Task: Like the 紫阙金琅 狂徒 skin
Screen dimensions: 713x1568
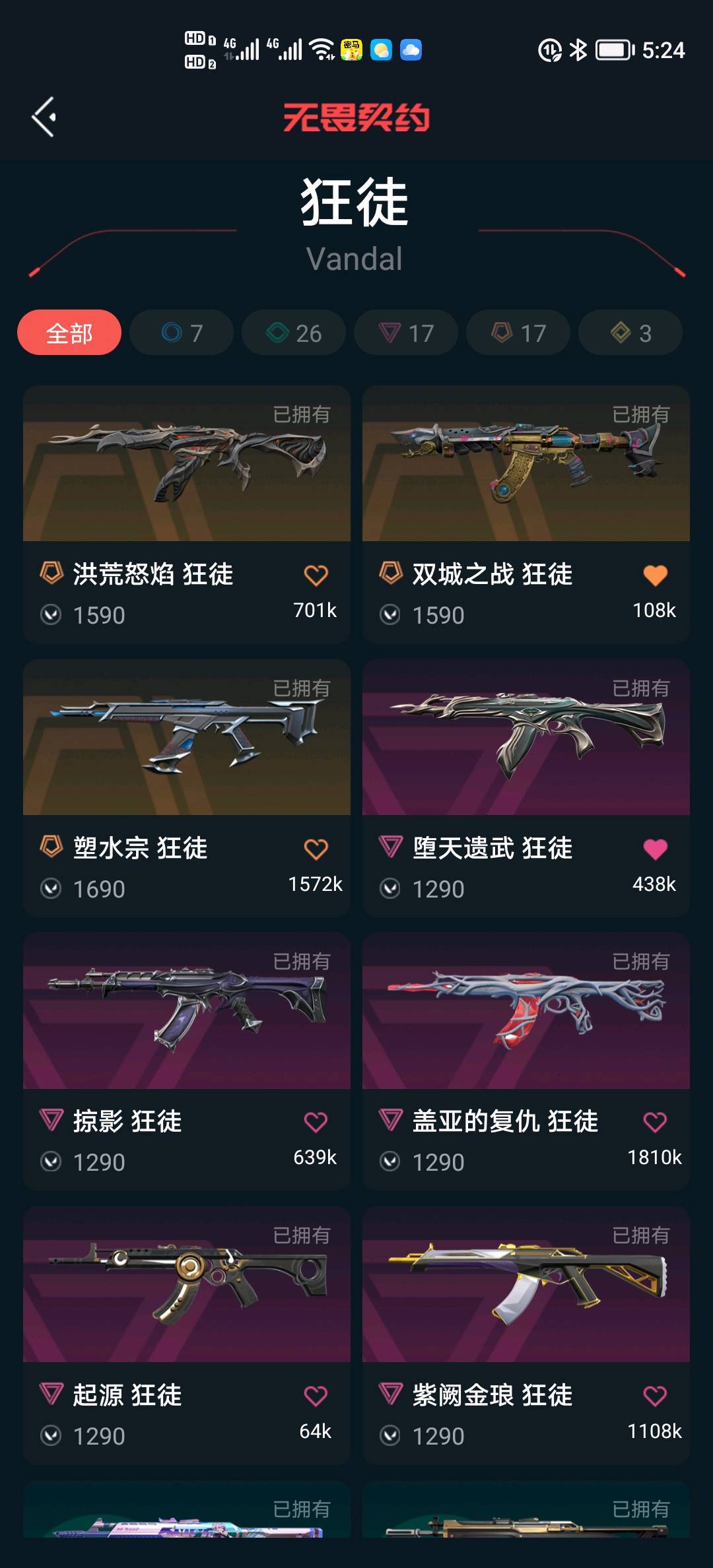Action: 655,1396
